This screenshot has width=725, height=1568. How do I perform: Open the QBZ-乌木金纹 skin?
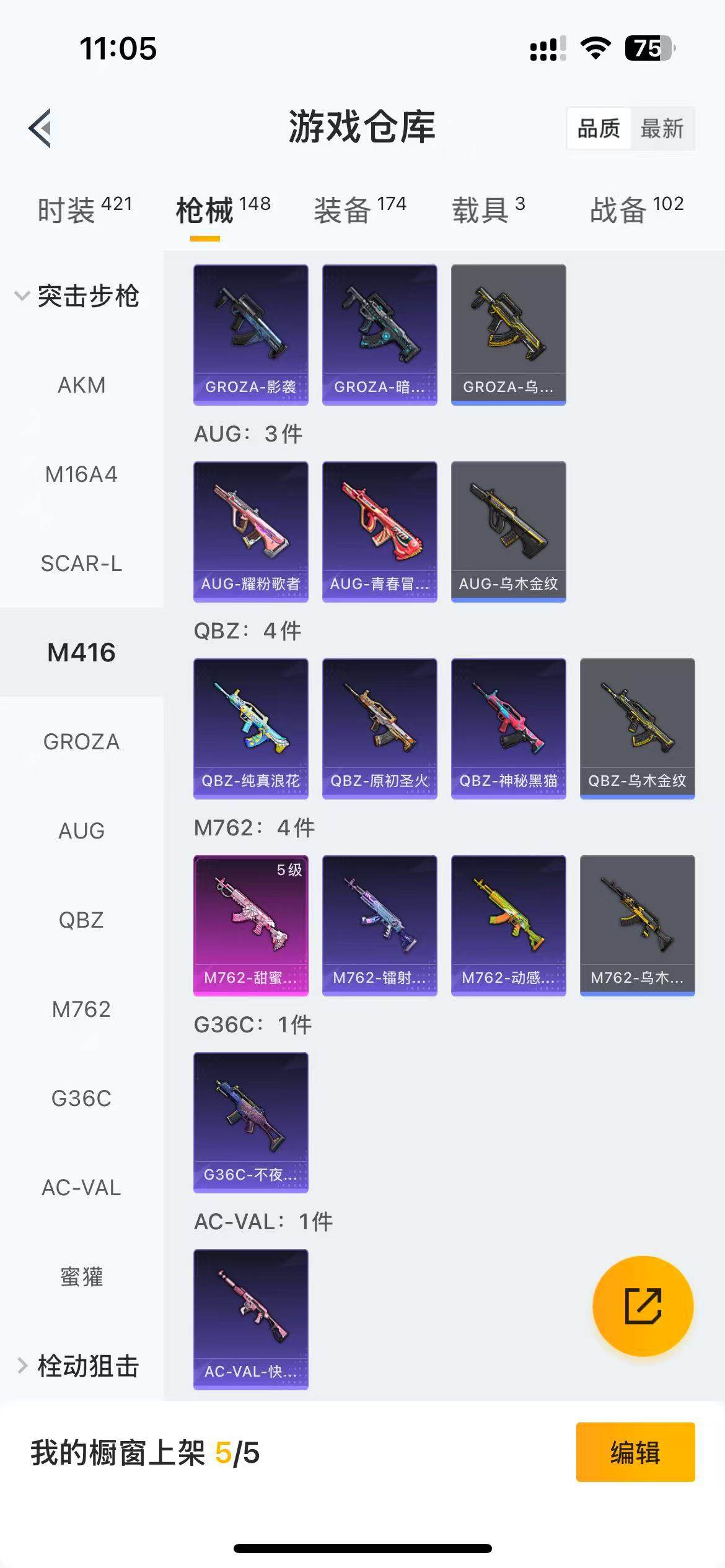coord(637,728)
